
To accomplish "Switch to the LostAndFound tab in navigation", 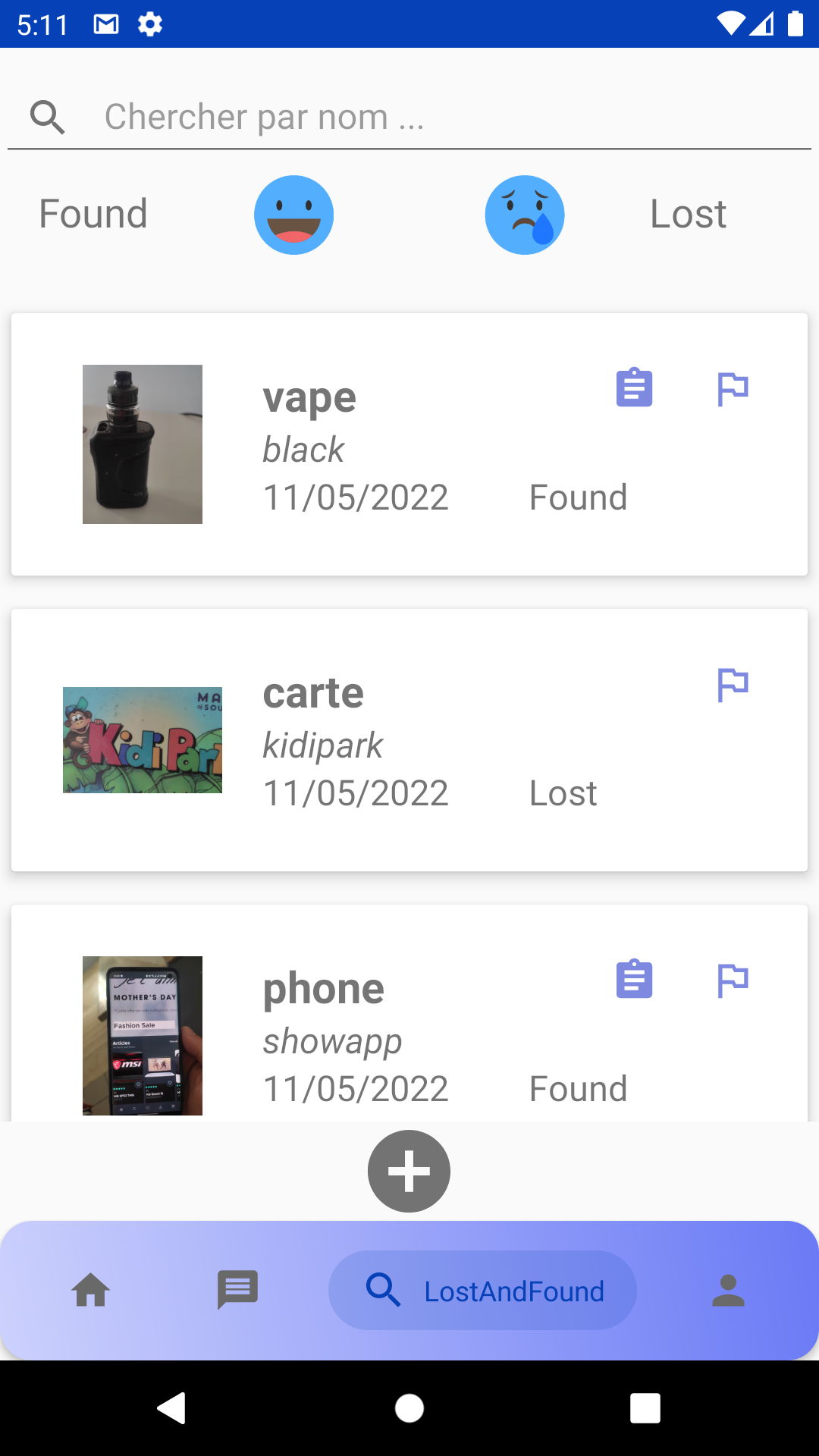I will click(483, 1291).
